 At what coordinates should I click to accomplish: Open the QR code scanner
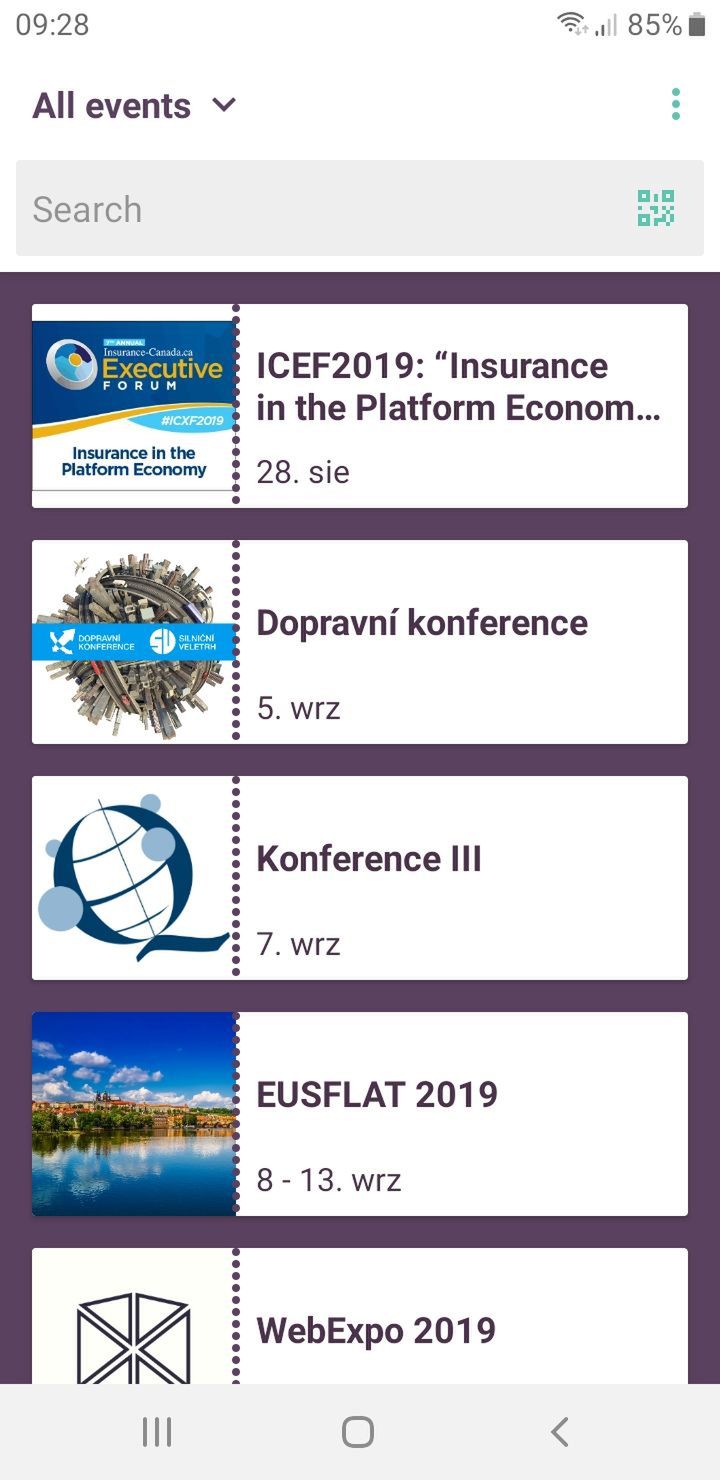[x=656, y=208]
